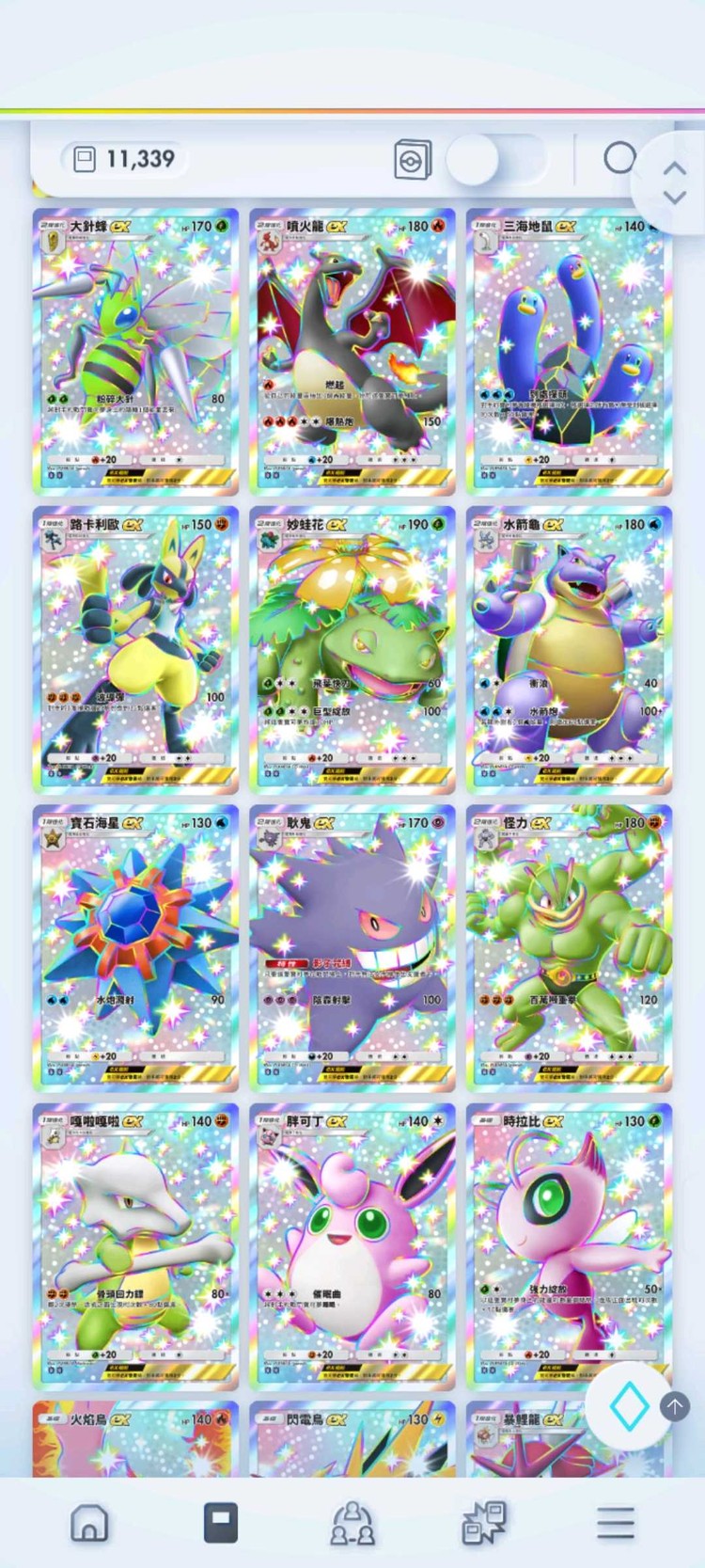Select the 寶石海星 ex card

point(136,948)
